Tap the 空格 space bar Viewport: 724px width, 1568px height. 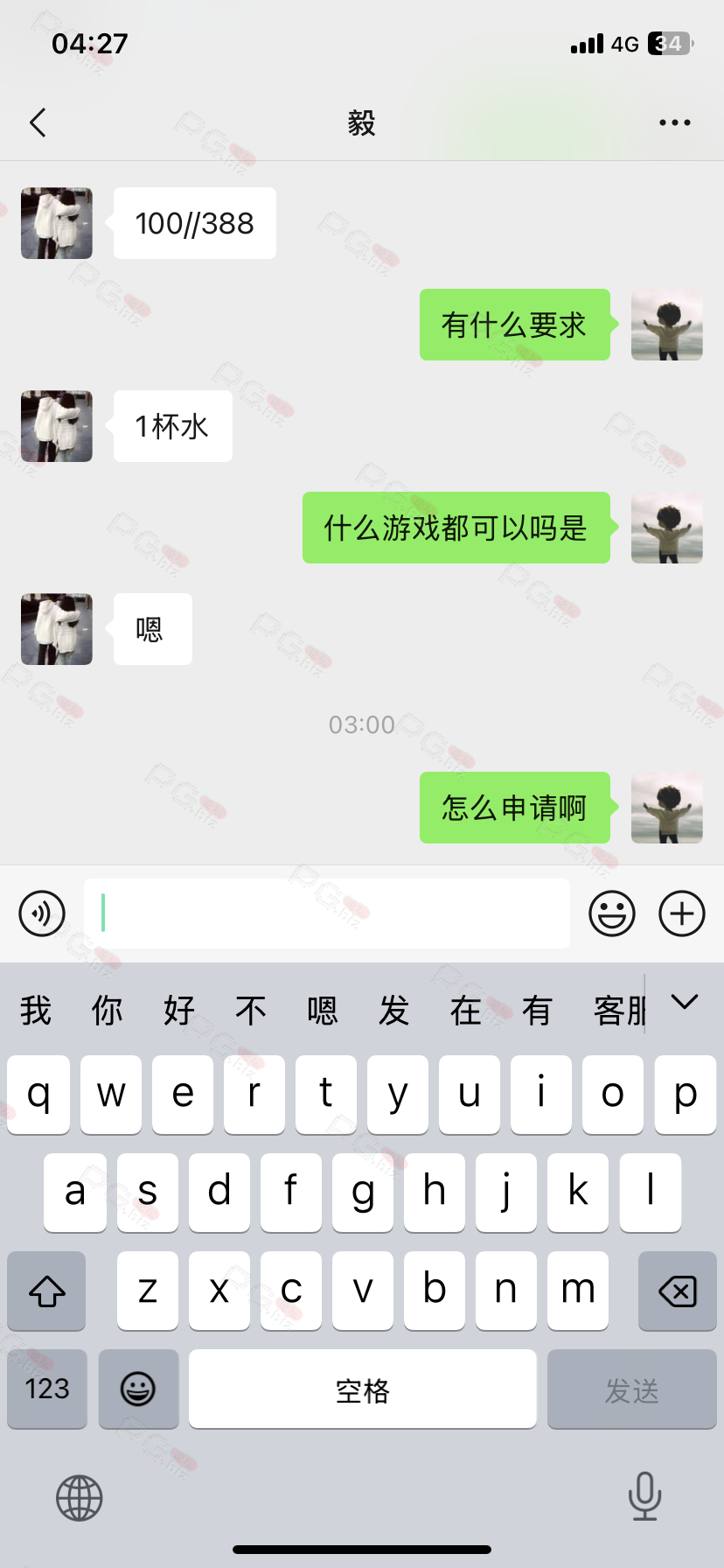click(363, 1389)
